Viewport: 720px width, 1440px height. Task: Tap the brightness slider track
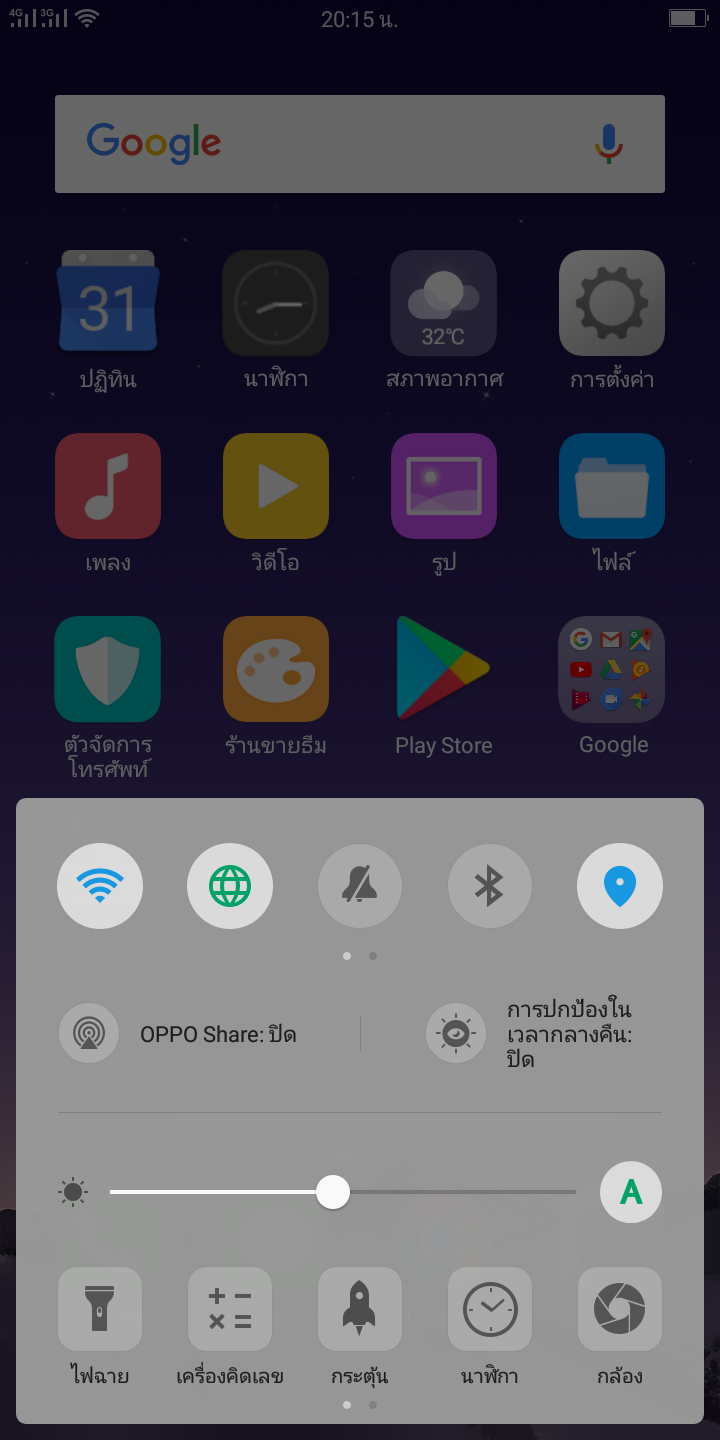click(343, 1192)
